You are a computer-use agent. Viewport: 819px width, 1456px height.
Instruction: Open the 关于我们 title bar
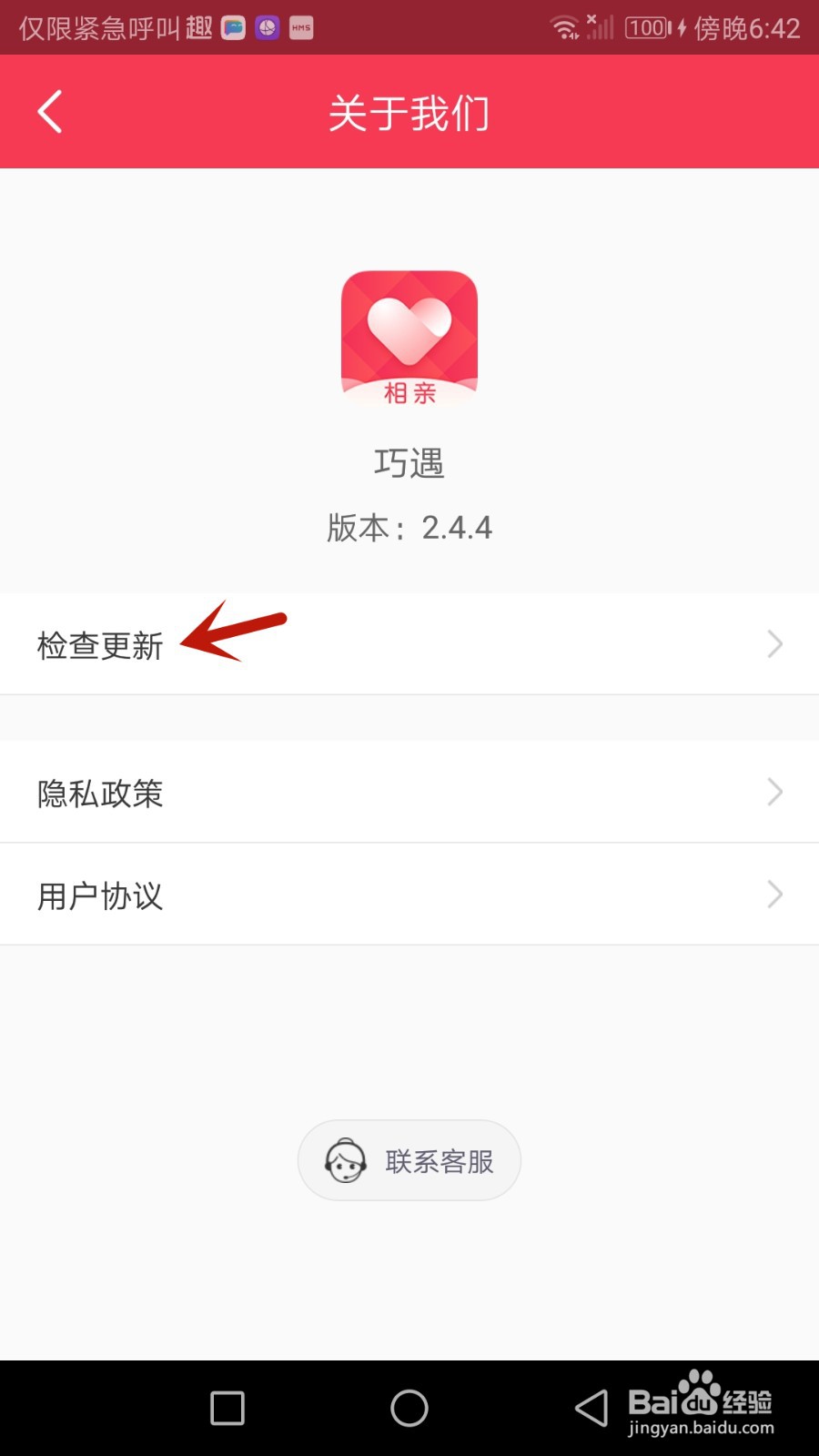[x=409, y=111]
